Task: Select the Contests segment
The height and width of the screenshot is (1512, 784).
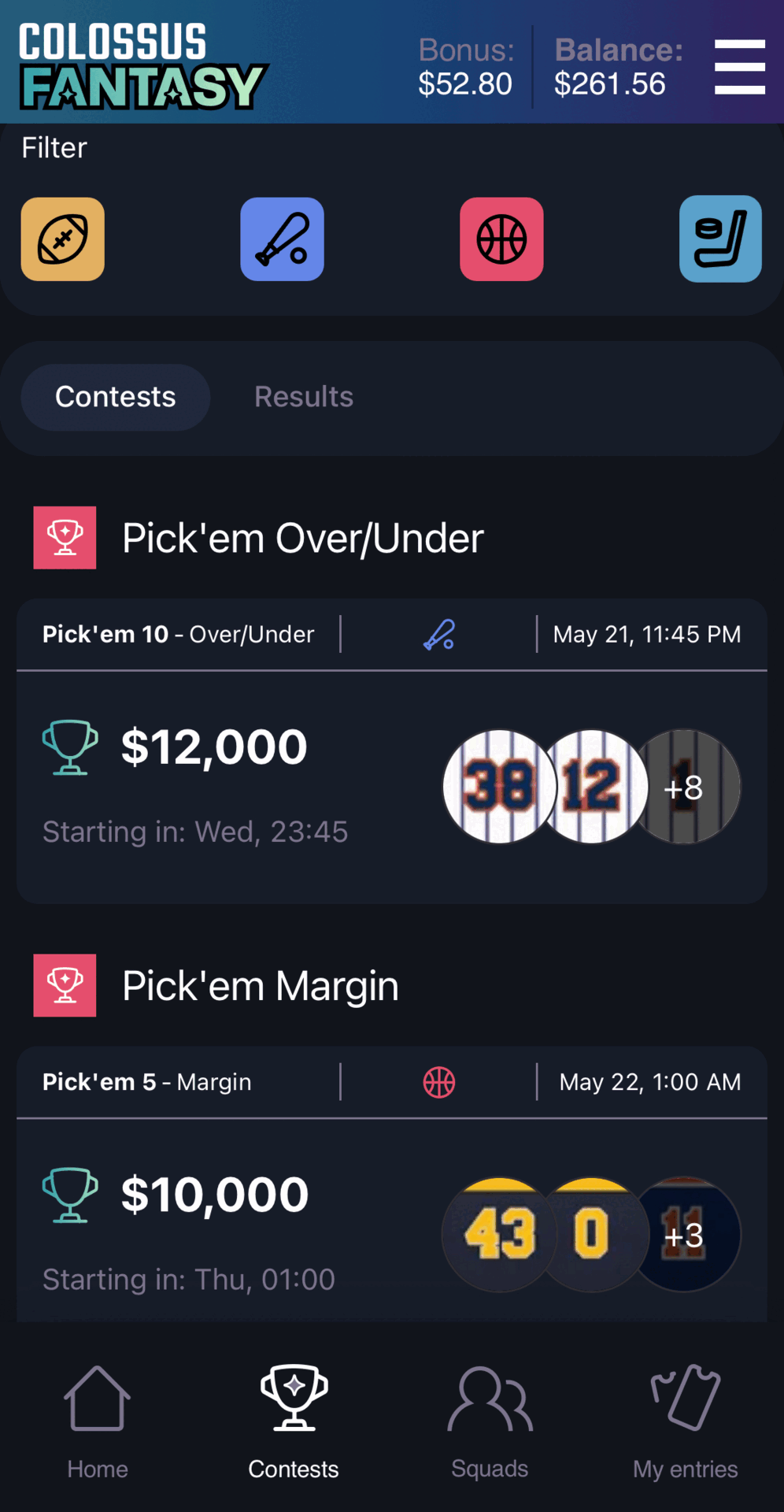Action: (x=115, y=397)
